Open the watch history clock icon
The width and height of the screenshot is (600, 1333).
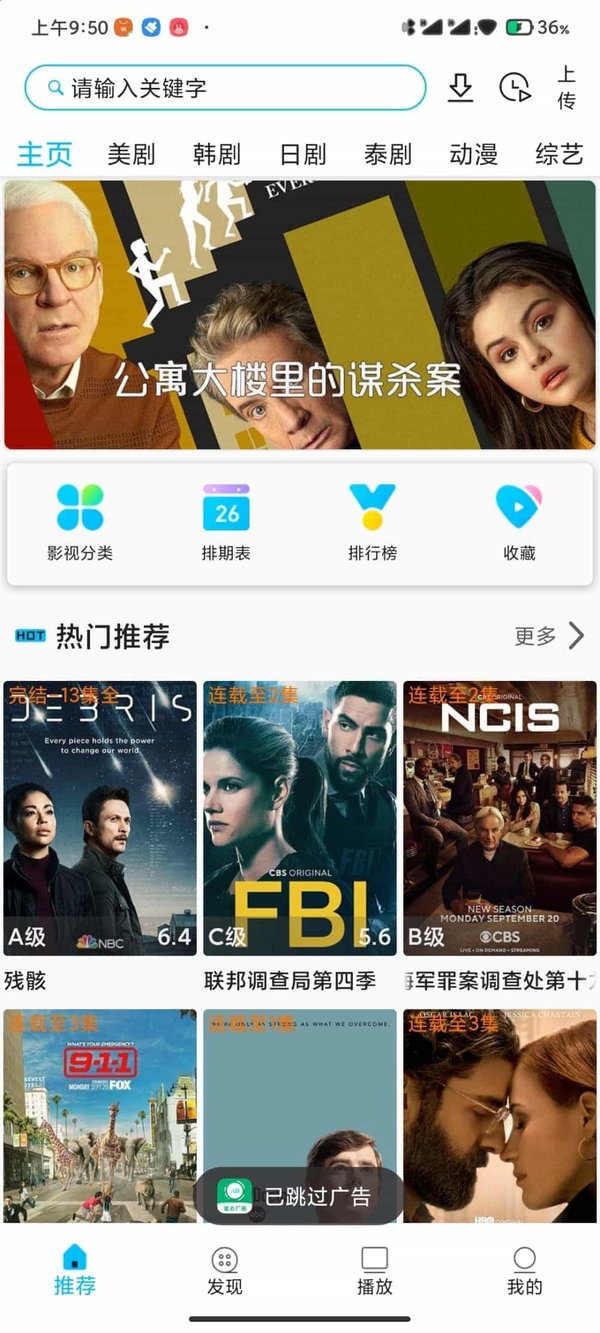point(514,88)
